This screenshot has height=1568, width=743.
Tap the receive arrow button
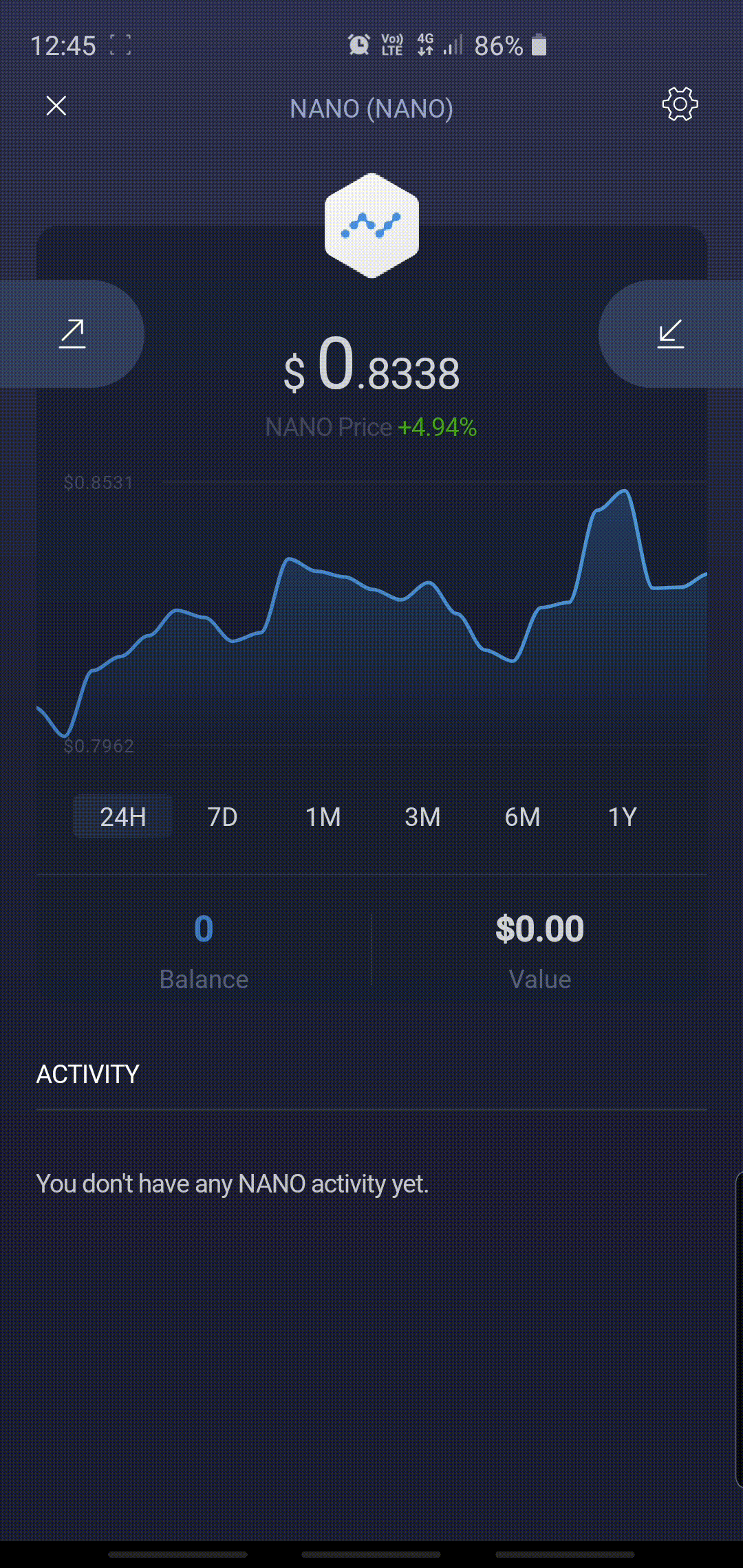(x=671, y=334)
